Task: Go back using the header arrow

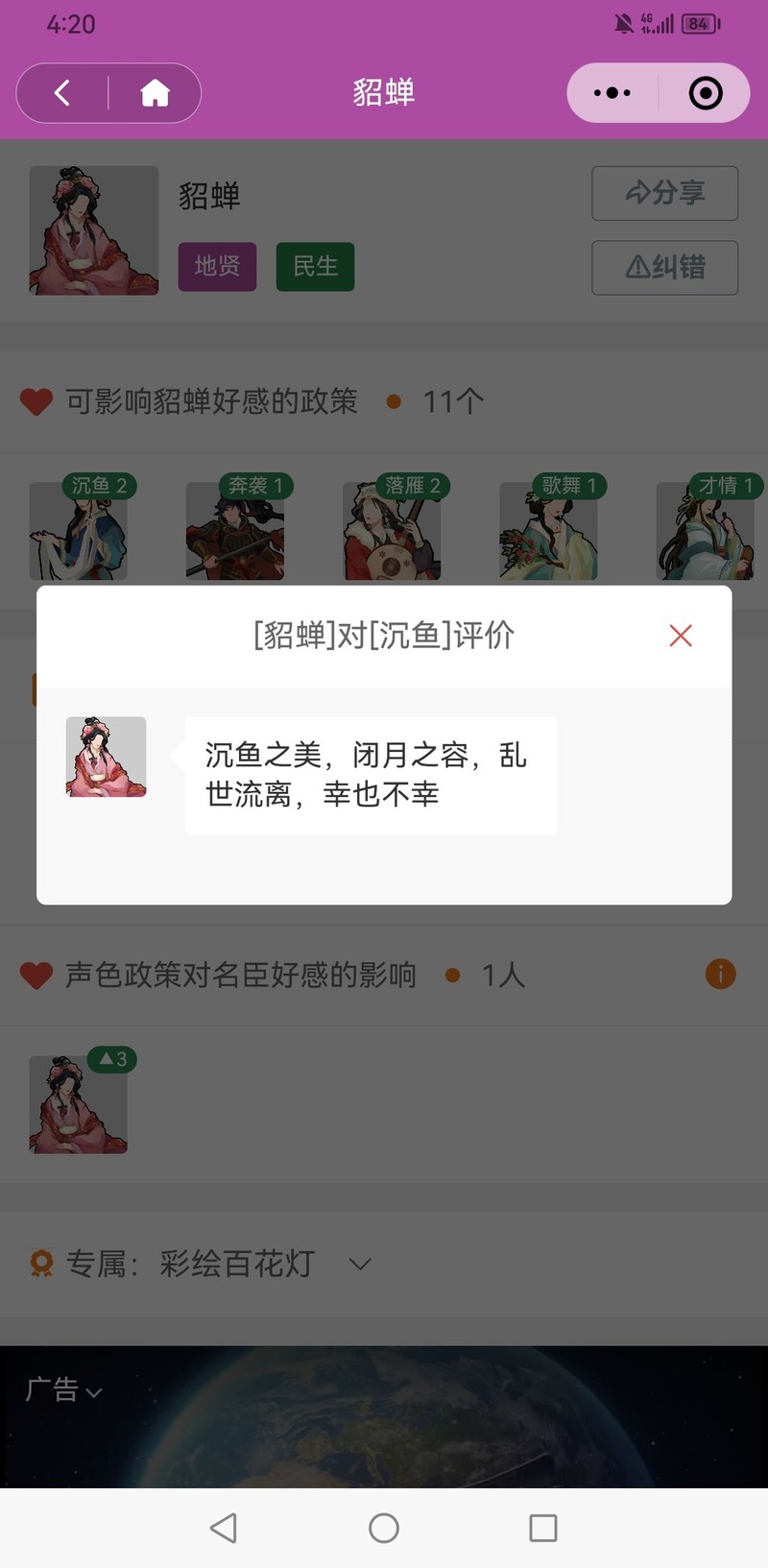Action: (x=63, y=93)
